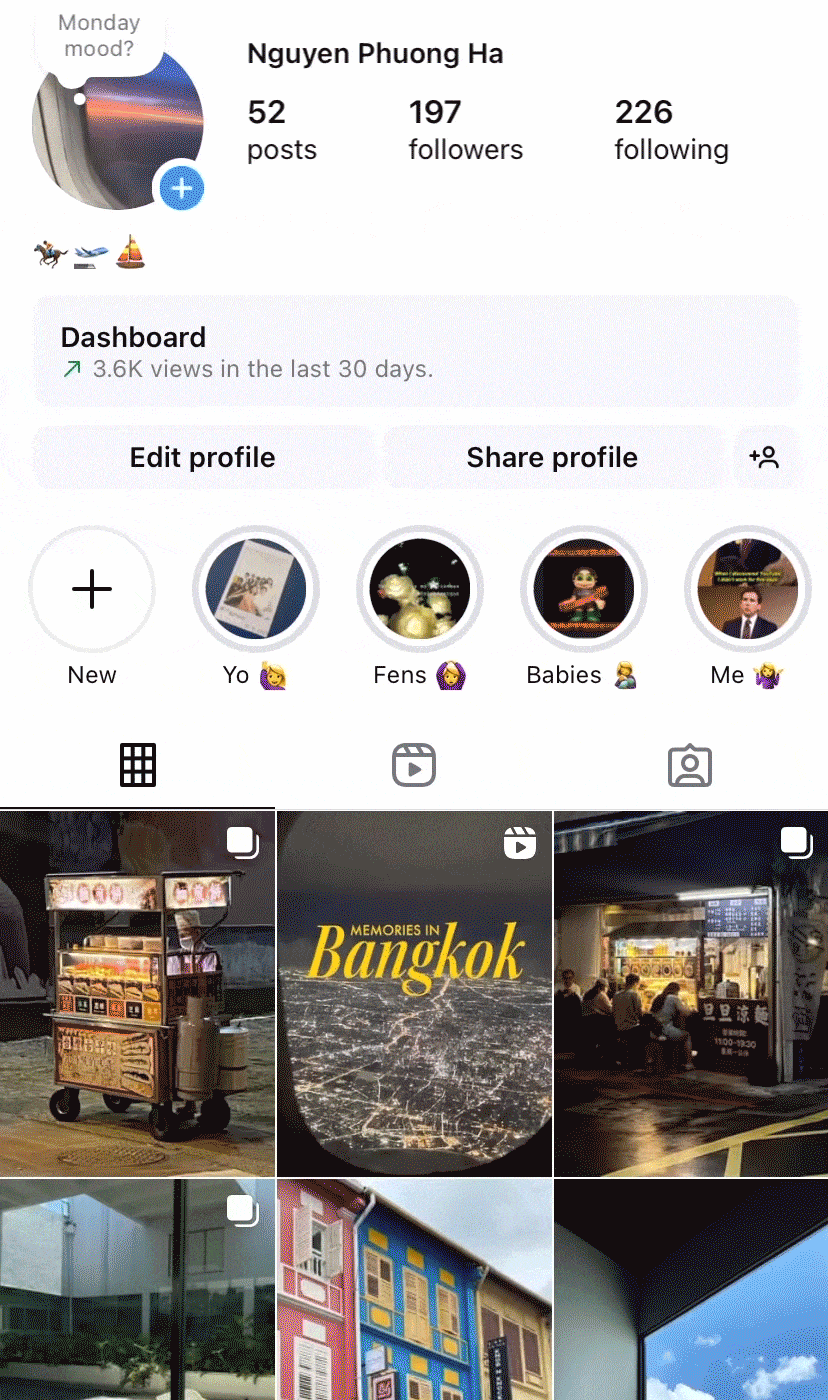Open the Me highlight
The width and height of the screenshot is (828, 1400).
tap(747, 590)
